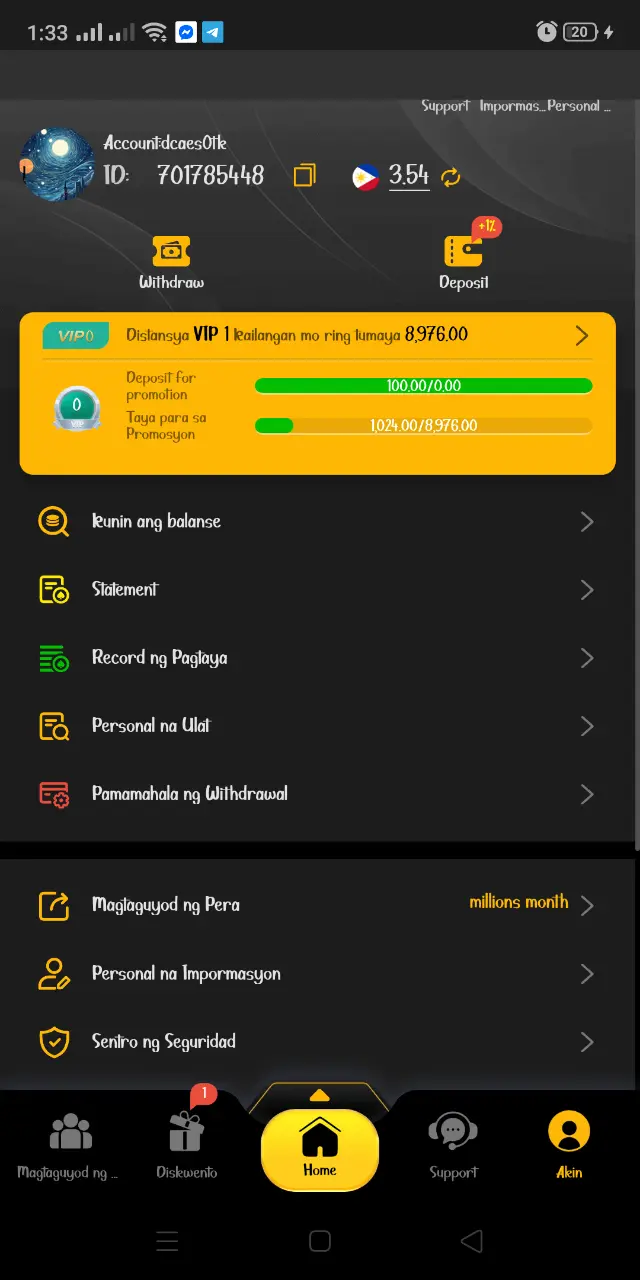Open Magtaguyod ng Pera row
Screen dimensions: 640x1280
point(320,905)
